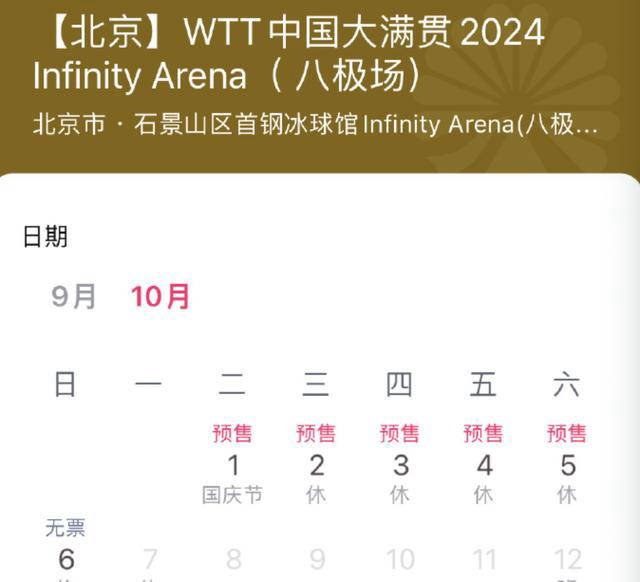Tap October 6 marked 无票

[66, 555]
